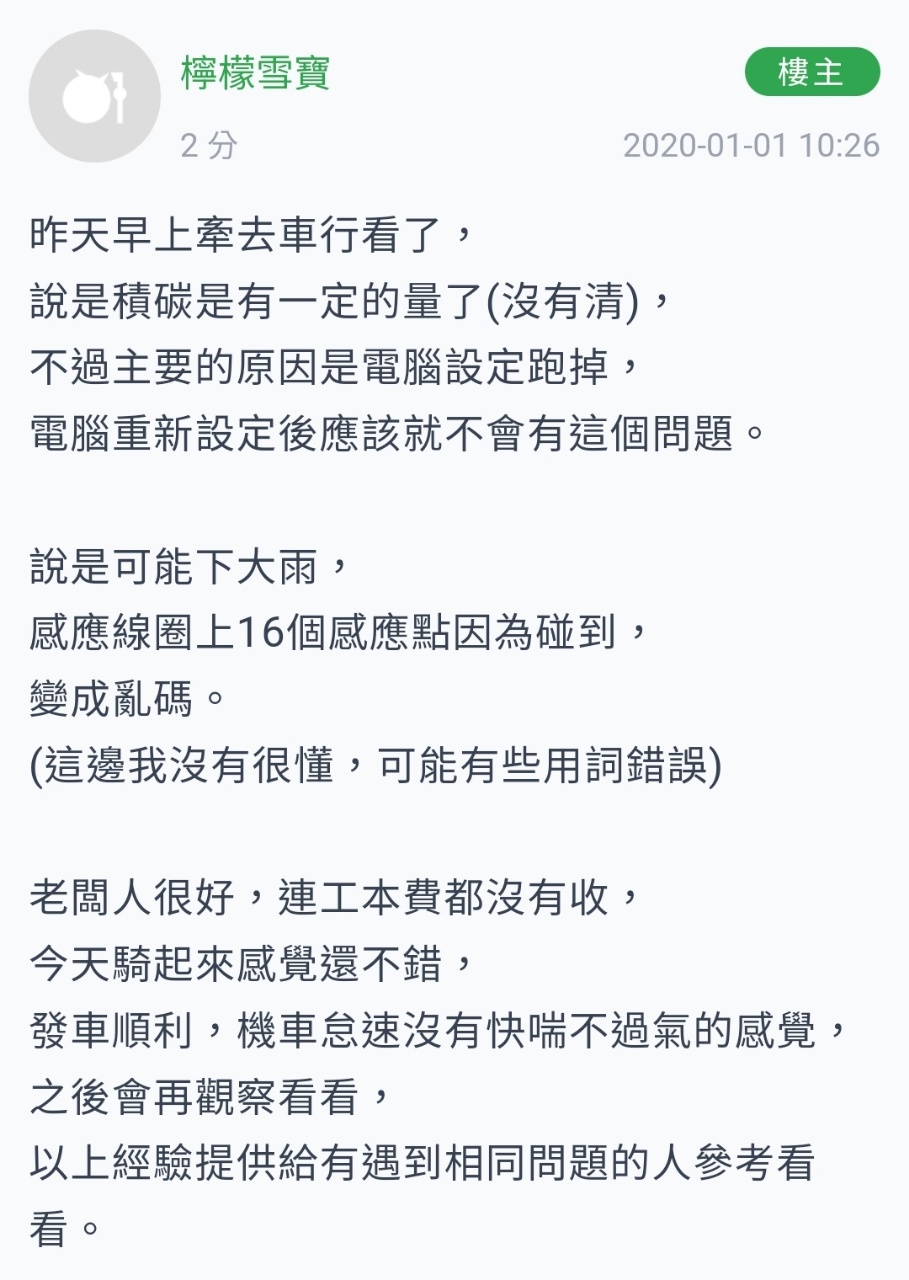
Task: Tap the username 檸檬雪寶
Action: point(255,74)
